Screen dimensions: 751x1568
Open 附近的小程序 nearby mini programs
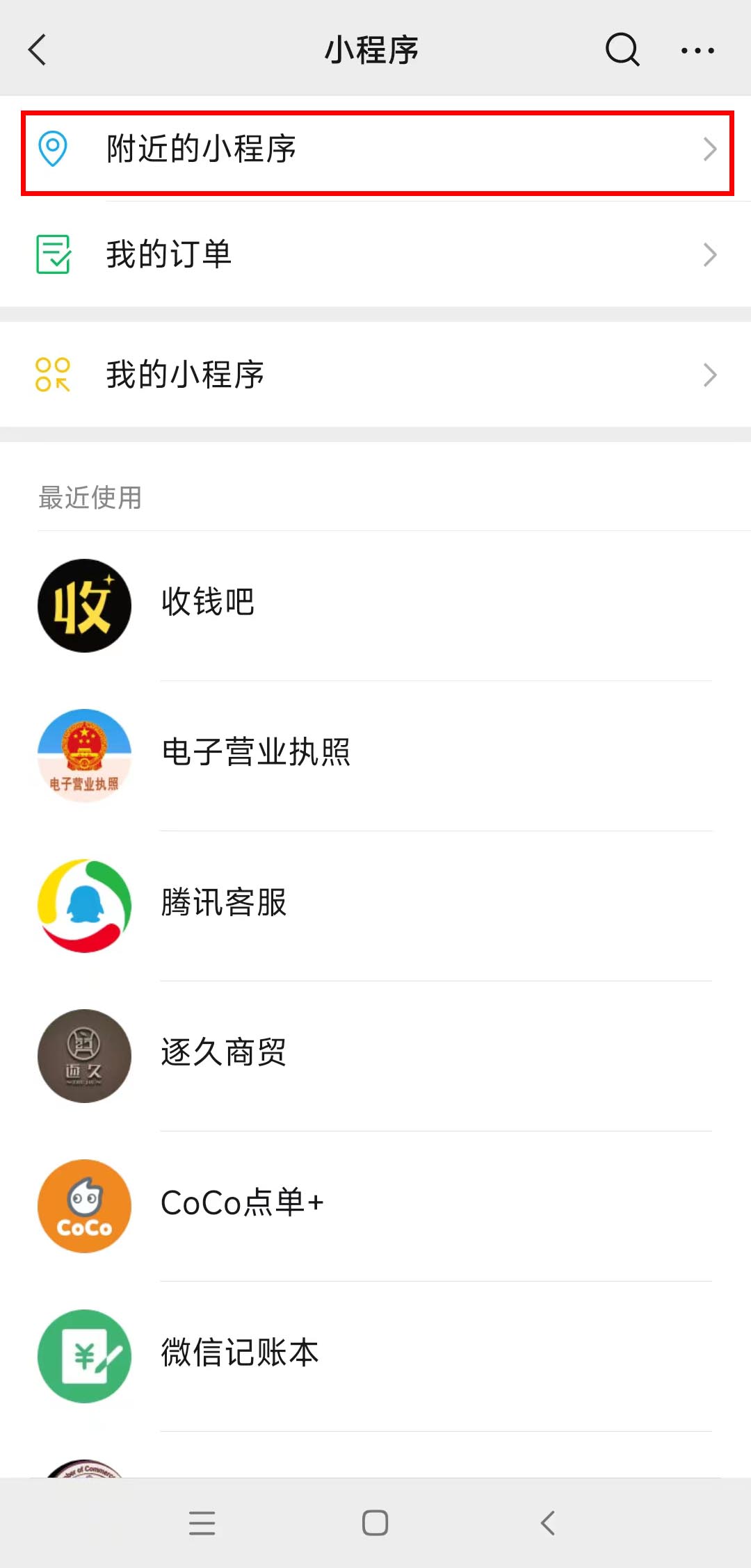point(375,150)
